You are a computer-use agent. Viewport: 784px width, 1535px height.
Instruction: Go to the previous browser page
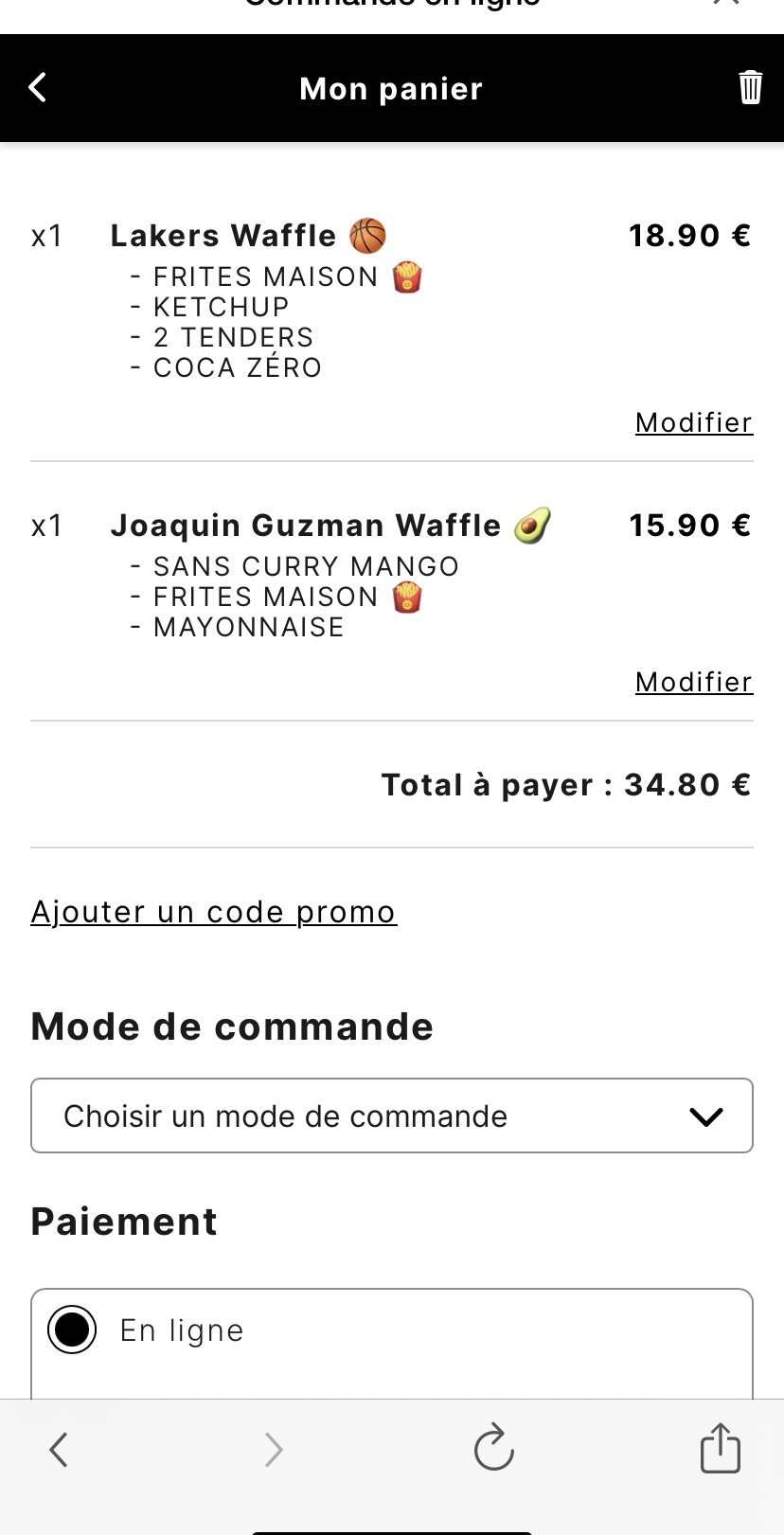pos(59,1449)
